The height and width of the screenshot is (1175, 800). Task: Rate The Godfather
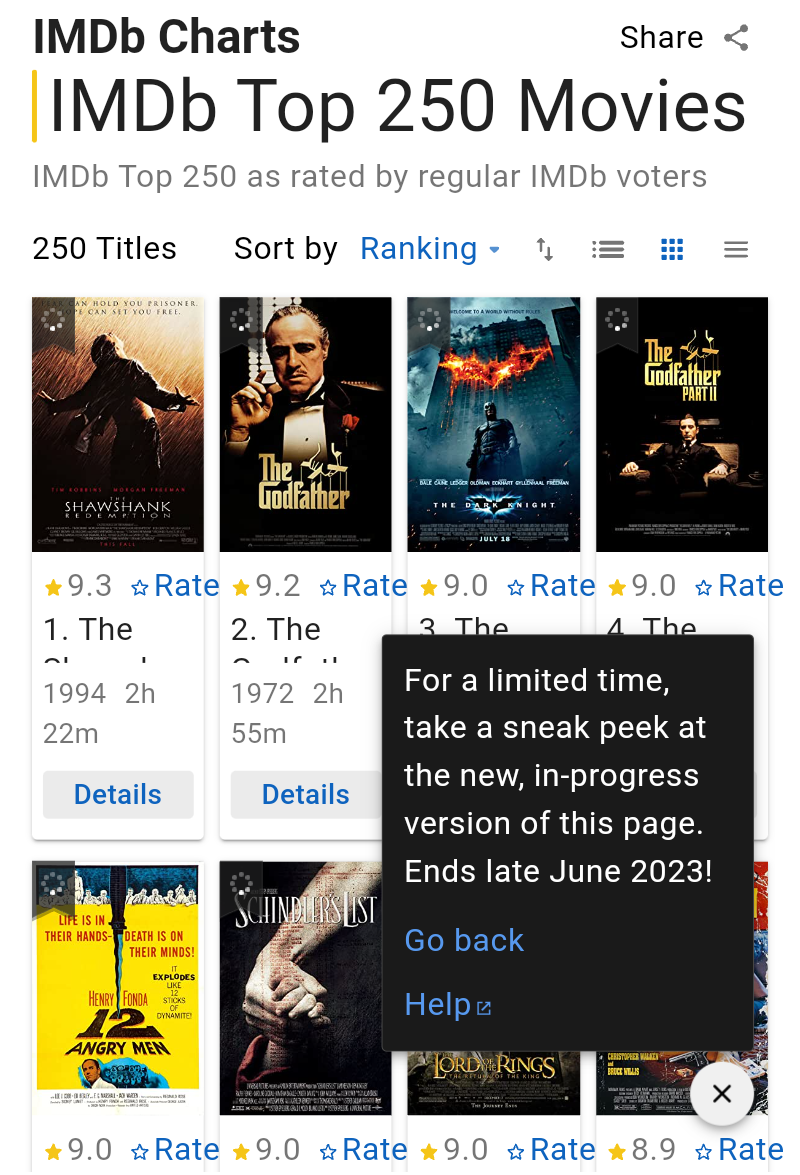point(361,585)
